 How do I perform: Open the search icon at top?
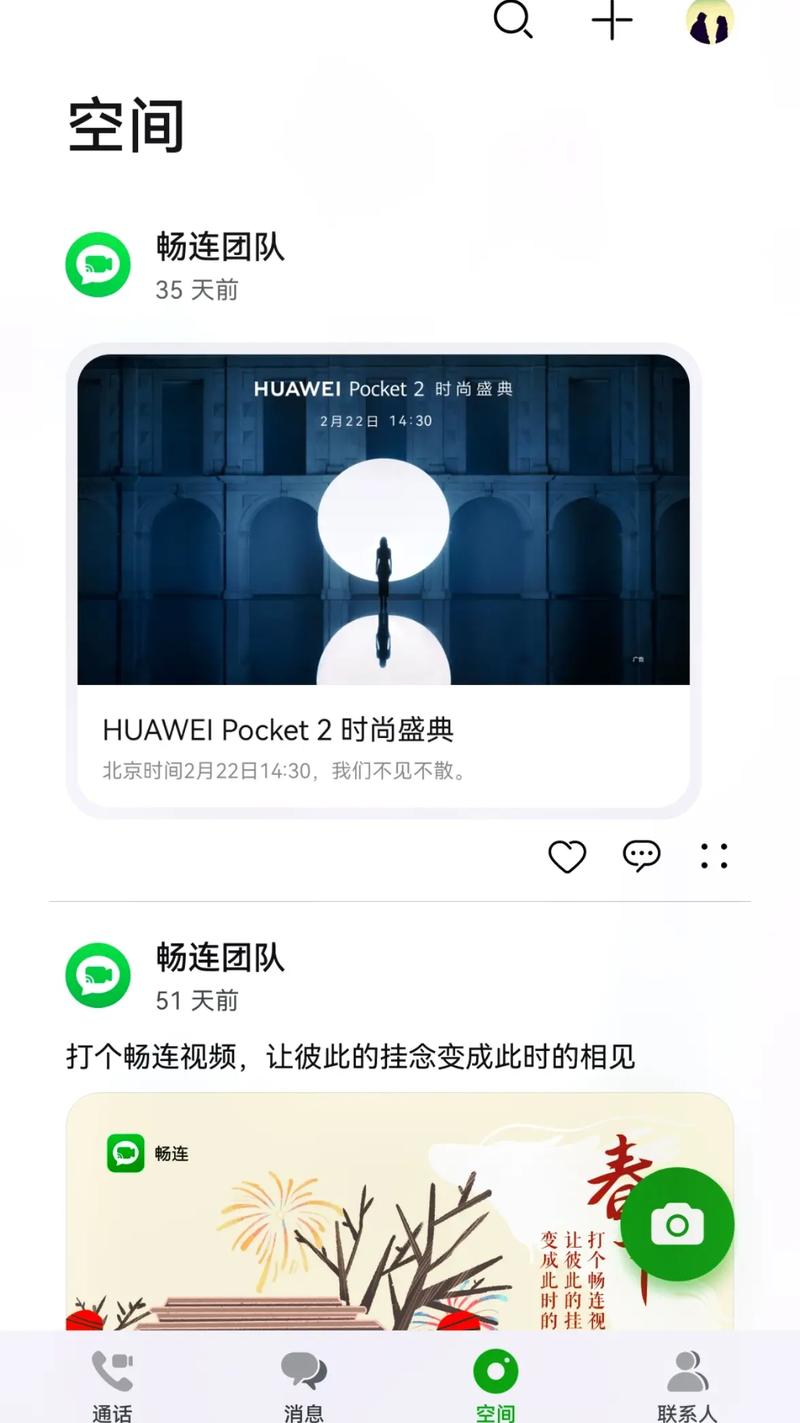513,20
